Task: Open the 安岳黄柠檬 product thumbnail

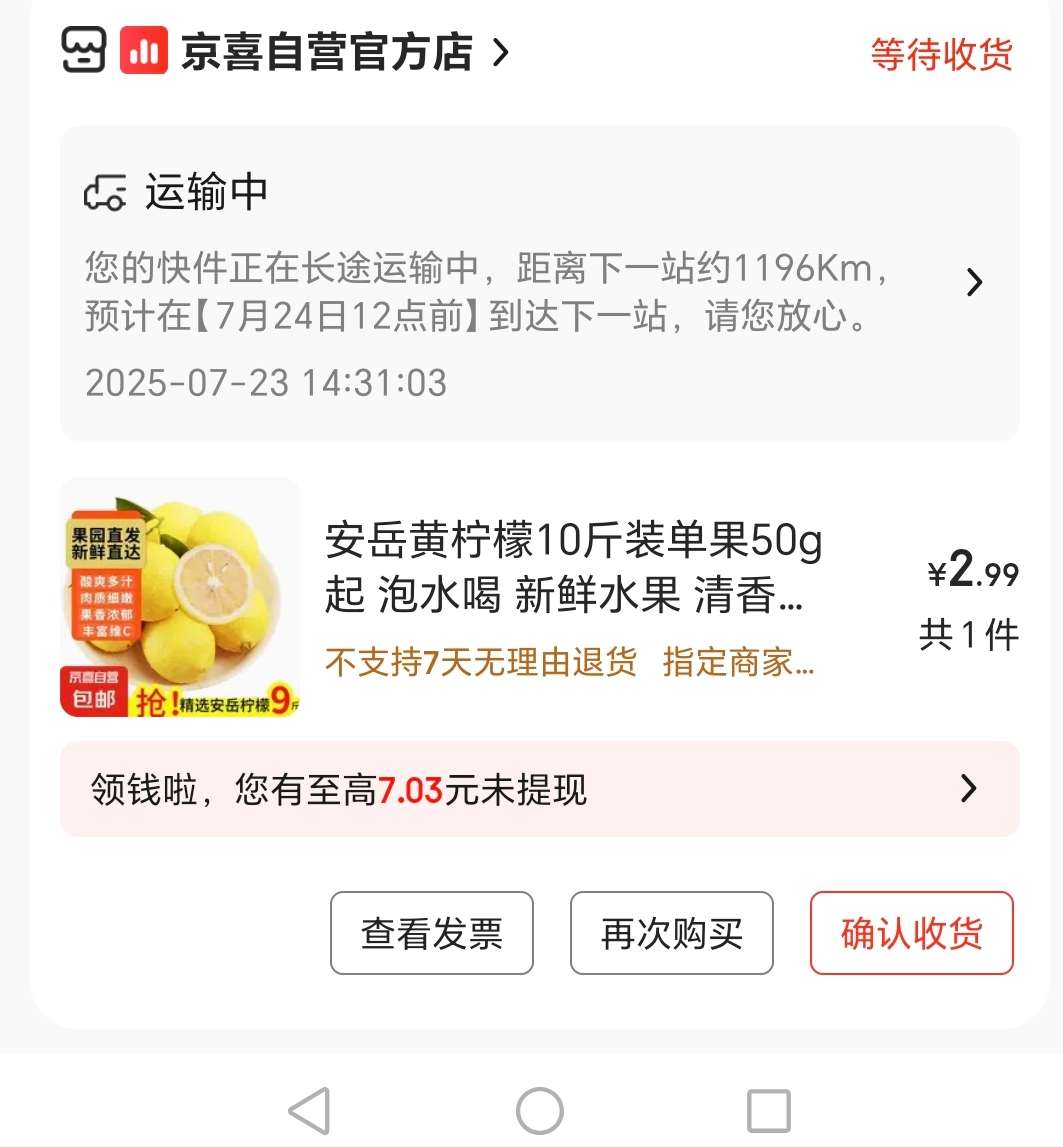Action: coord(181,597)
